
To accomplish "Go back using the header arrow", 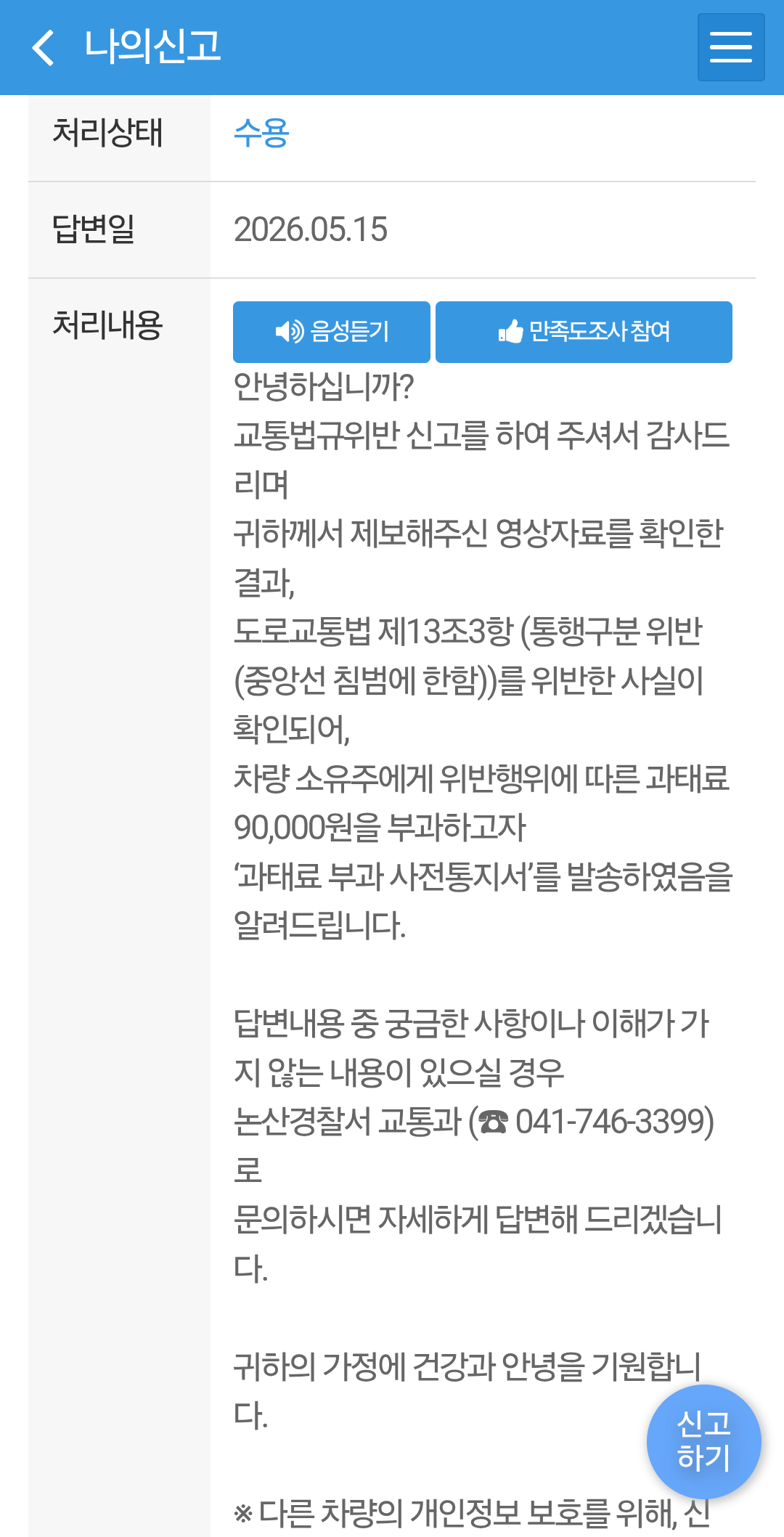I will click(x=44, y=48).
